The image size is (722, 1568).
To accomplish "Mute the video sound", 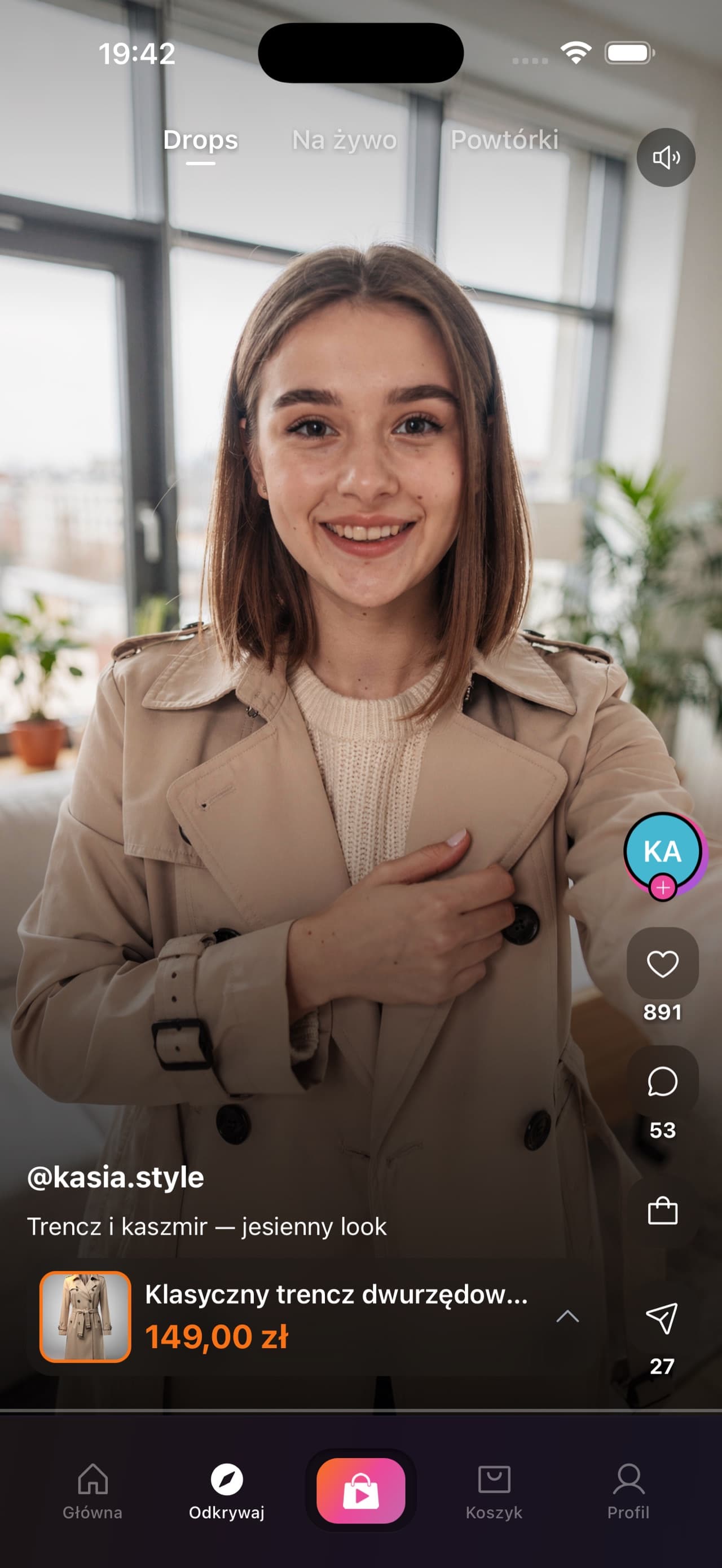I will click(666, 158).
